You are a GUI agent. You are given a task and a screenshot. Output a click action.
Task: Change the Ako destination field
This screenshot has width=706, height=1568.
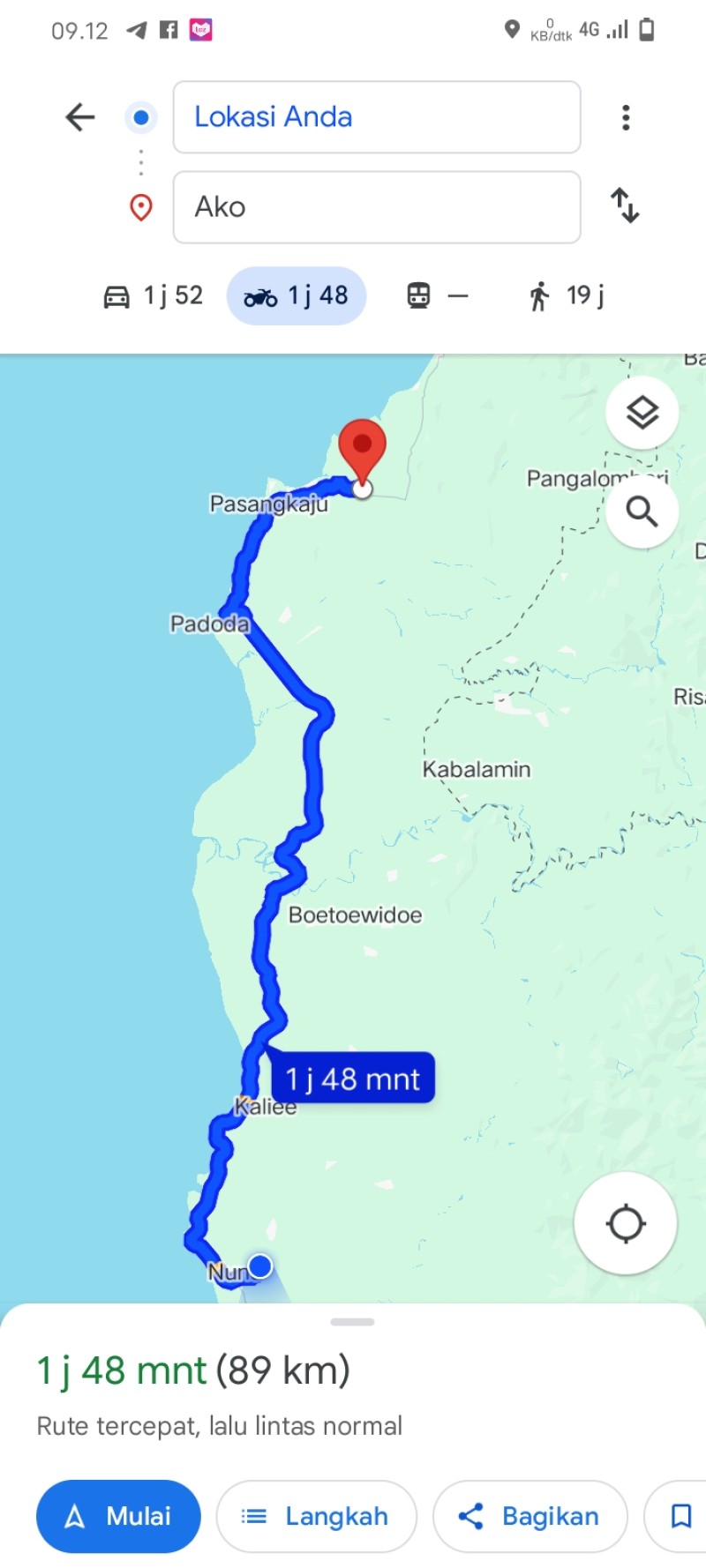pyautogui.click(x=377, y=207)
